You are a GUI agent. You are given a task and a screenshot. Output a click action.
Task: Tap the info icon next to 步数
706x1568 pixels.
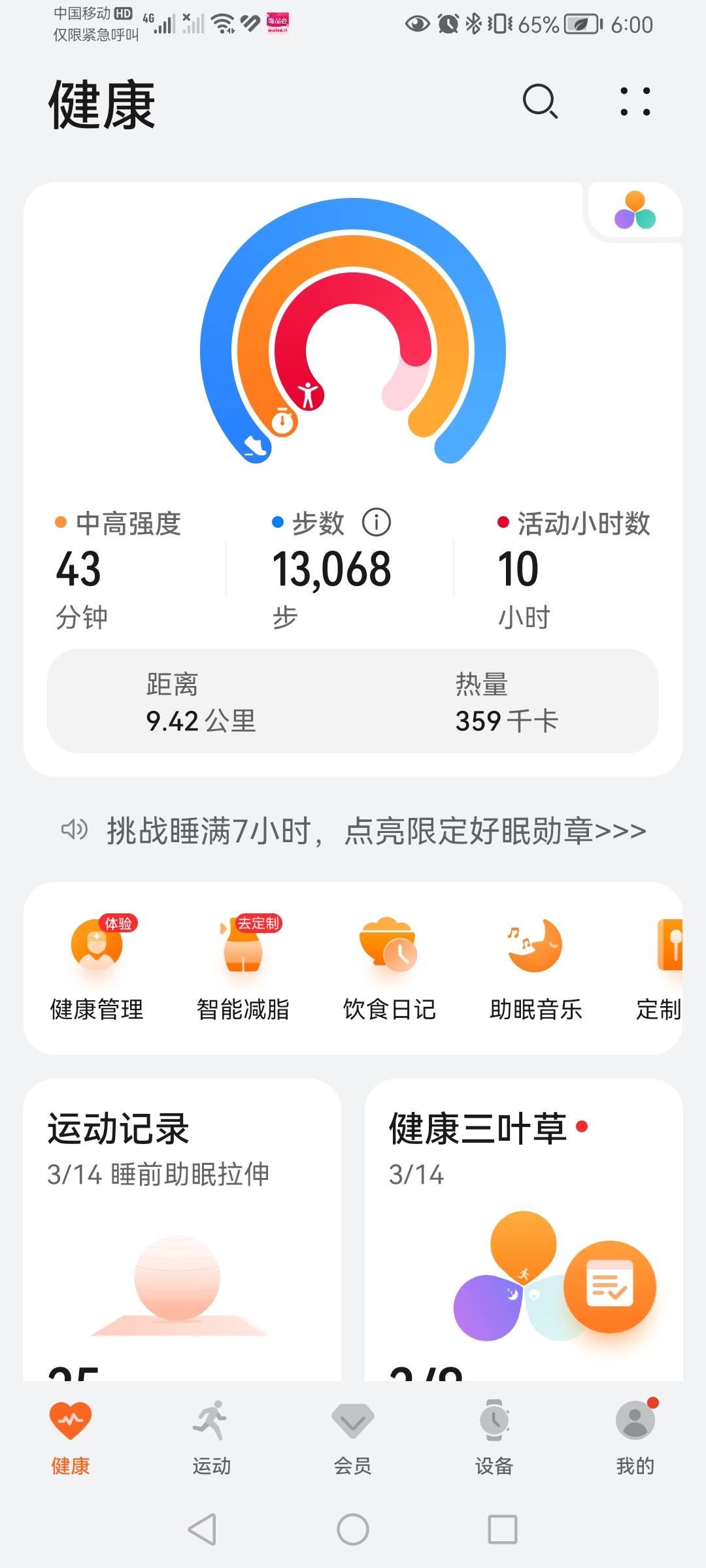[x=378, y=521]
